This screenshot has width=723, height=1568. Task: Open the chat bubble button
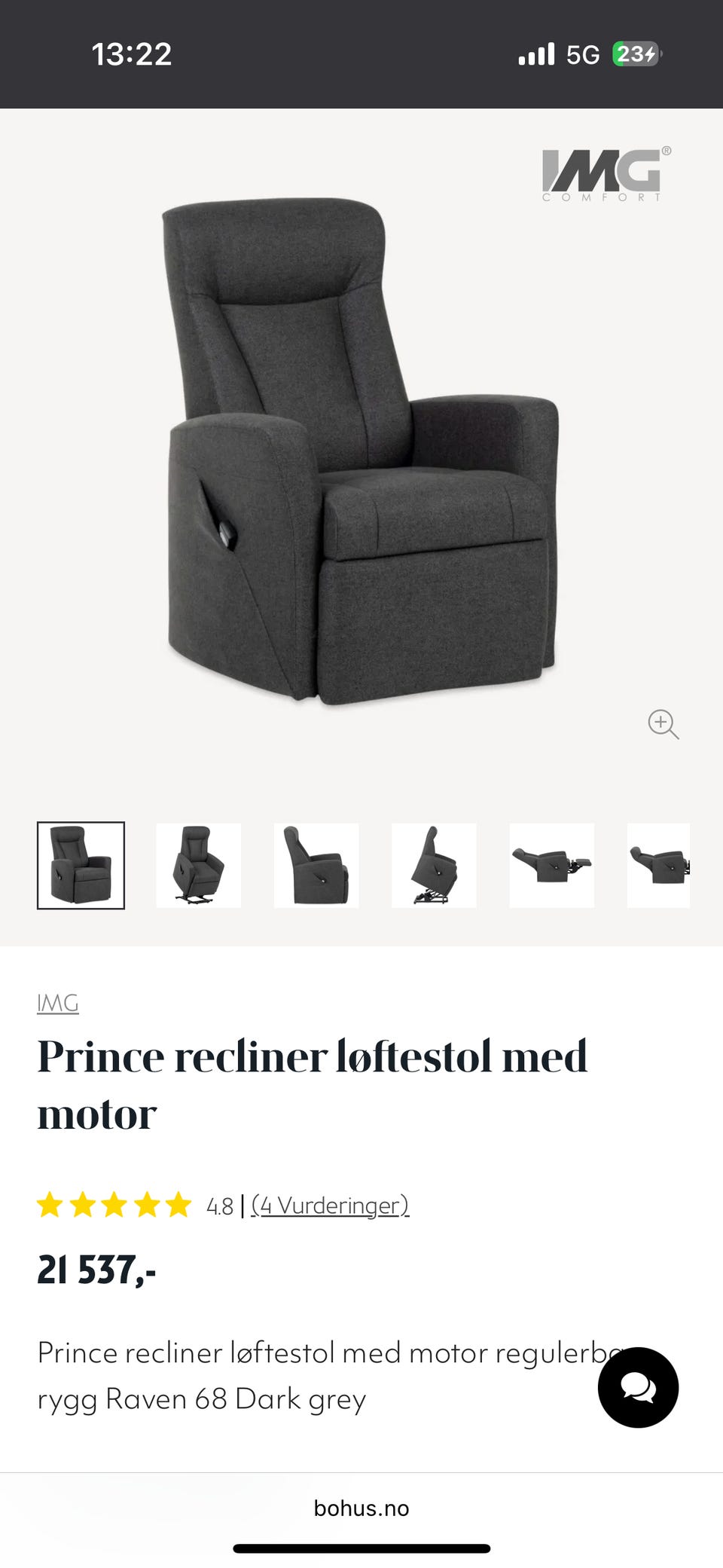tap(638, 1387)
